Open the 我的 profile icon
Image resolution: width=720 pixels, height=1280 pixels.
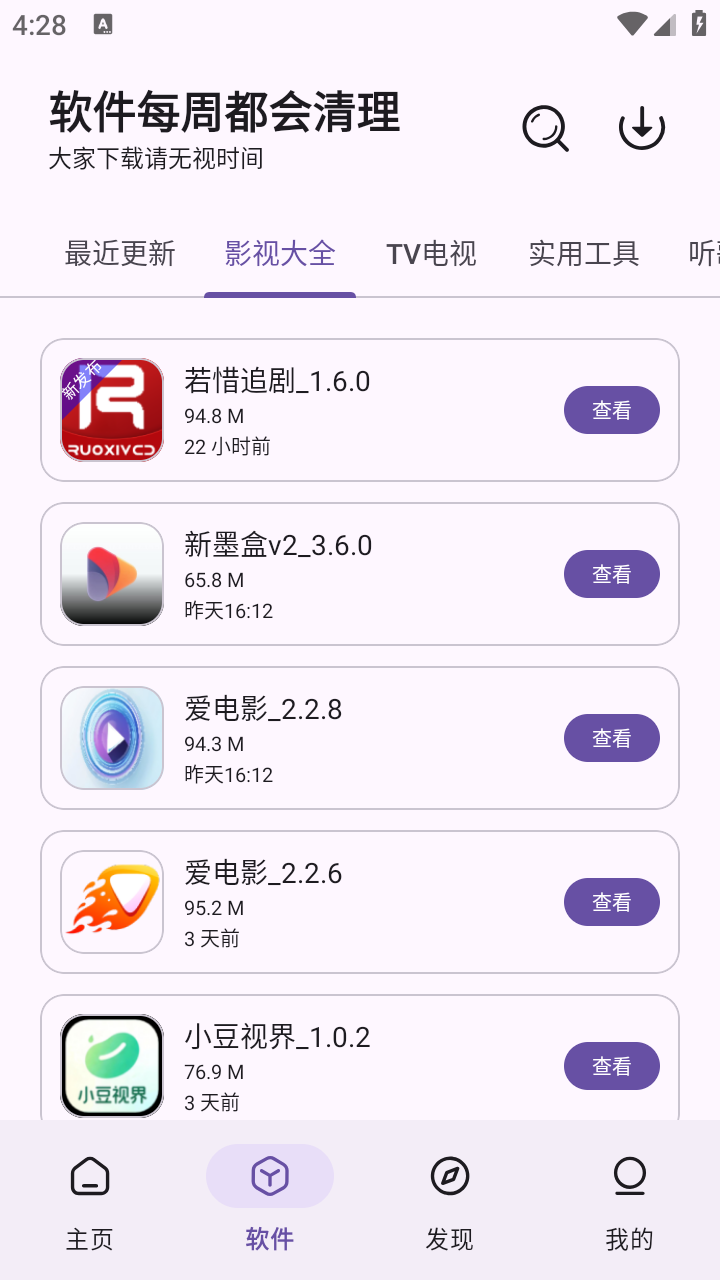tap(630, 1177)
